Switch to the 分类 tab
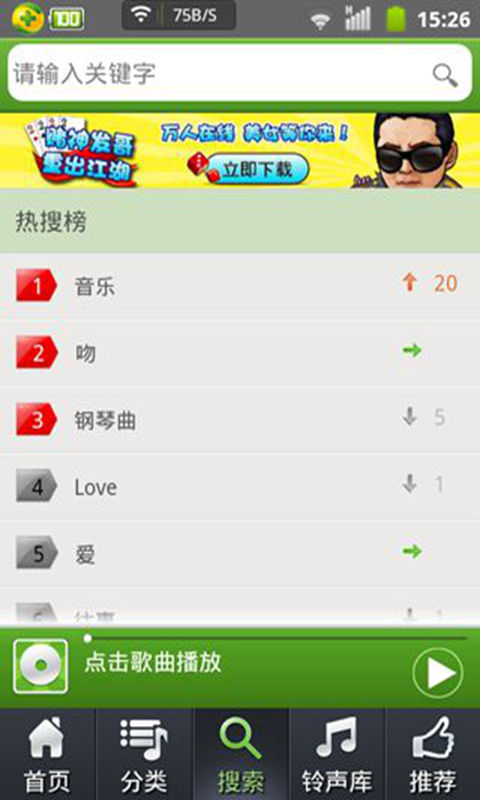480x800 pixels. tap(144, 754)
